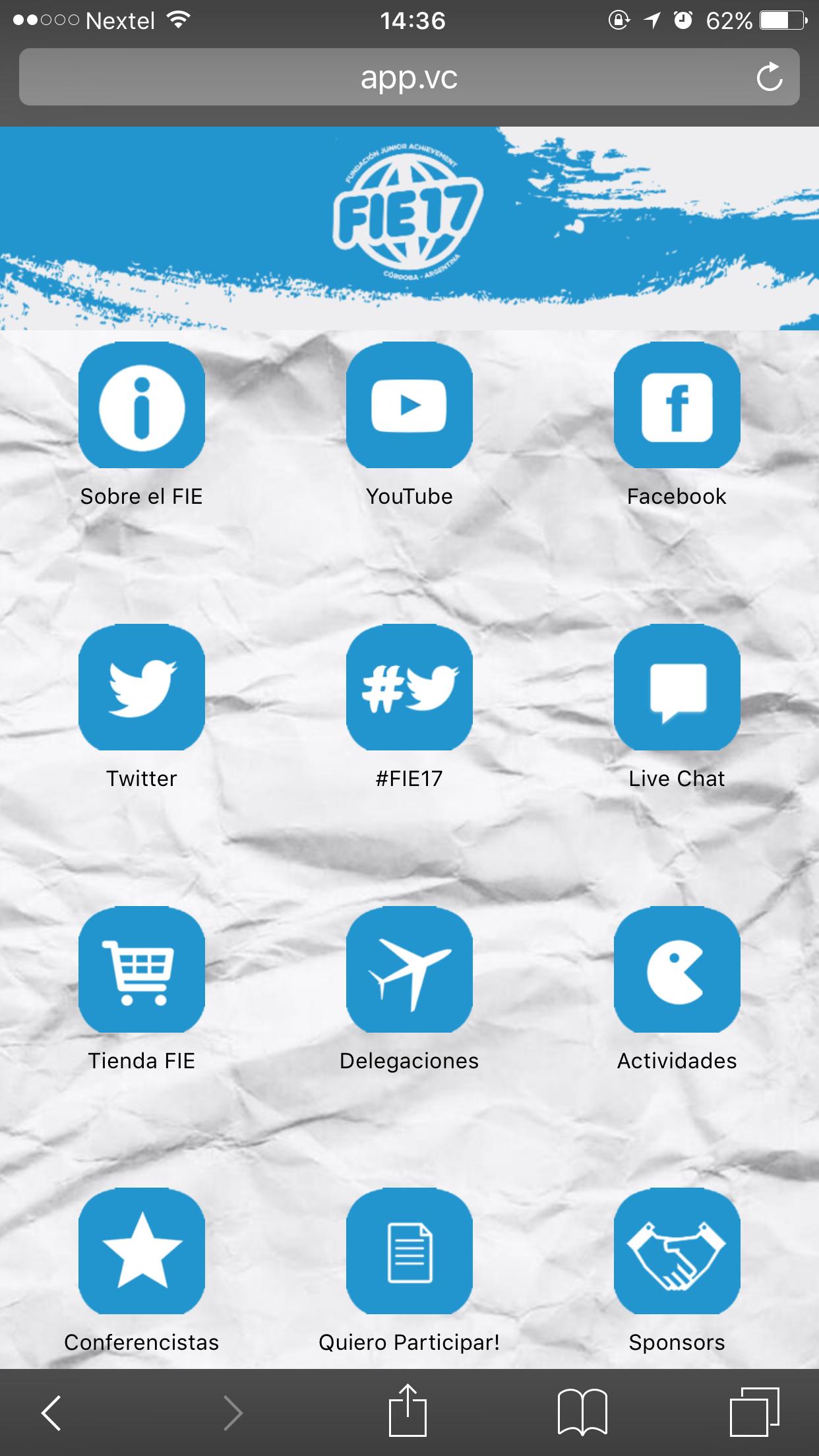Reload the page
This screenshot has height=1456, width=819.
pyautogui.click(x=769, y=78)
